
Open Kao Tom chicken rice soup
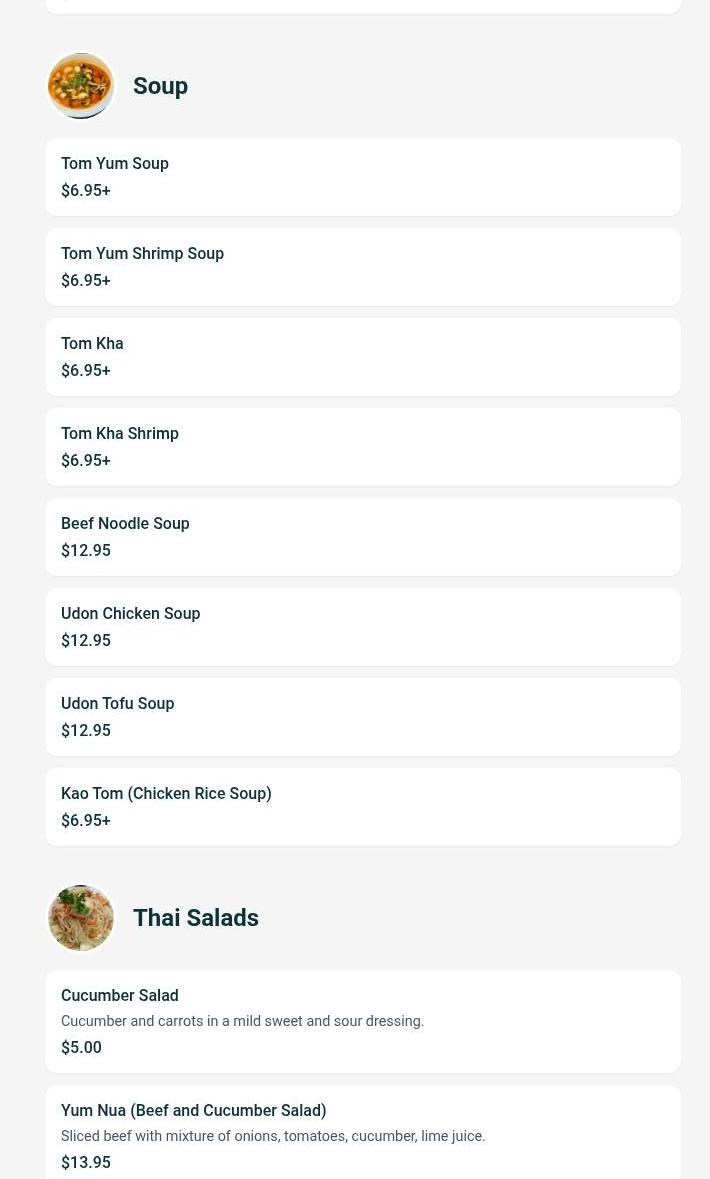363,807
